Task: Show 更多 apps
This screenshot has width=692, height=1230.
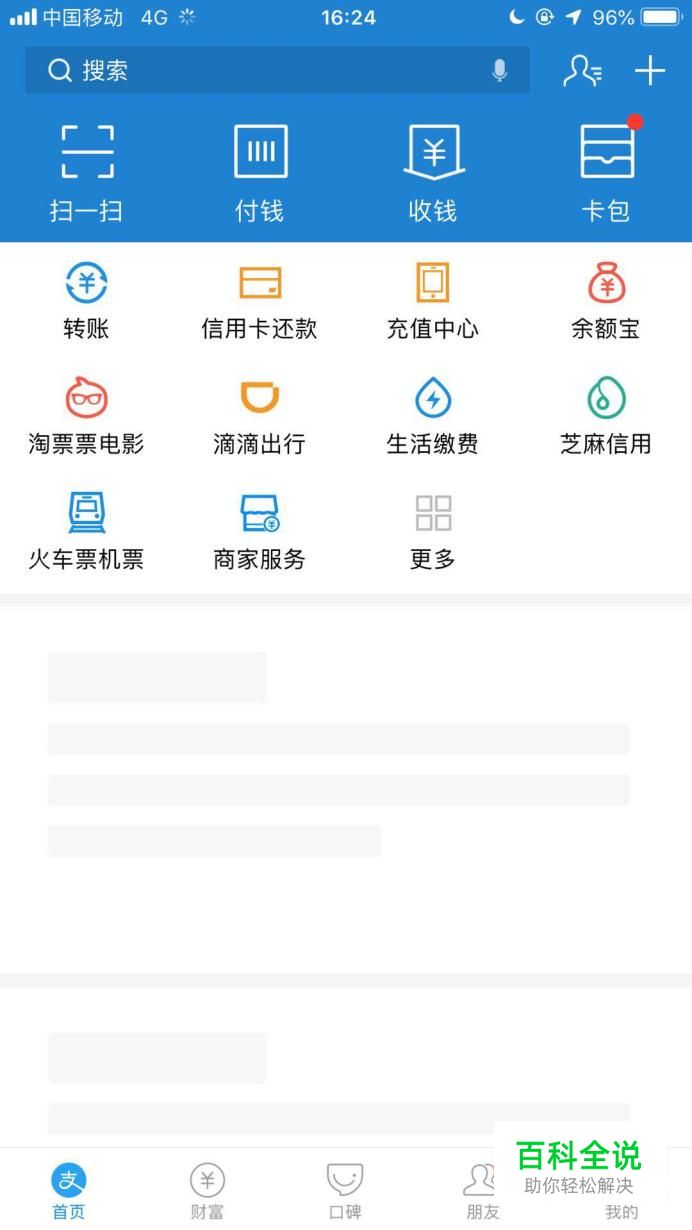Action: pos(433,531)
